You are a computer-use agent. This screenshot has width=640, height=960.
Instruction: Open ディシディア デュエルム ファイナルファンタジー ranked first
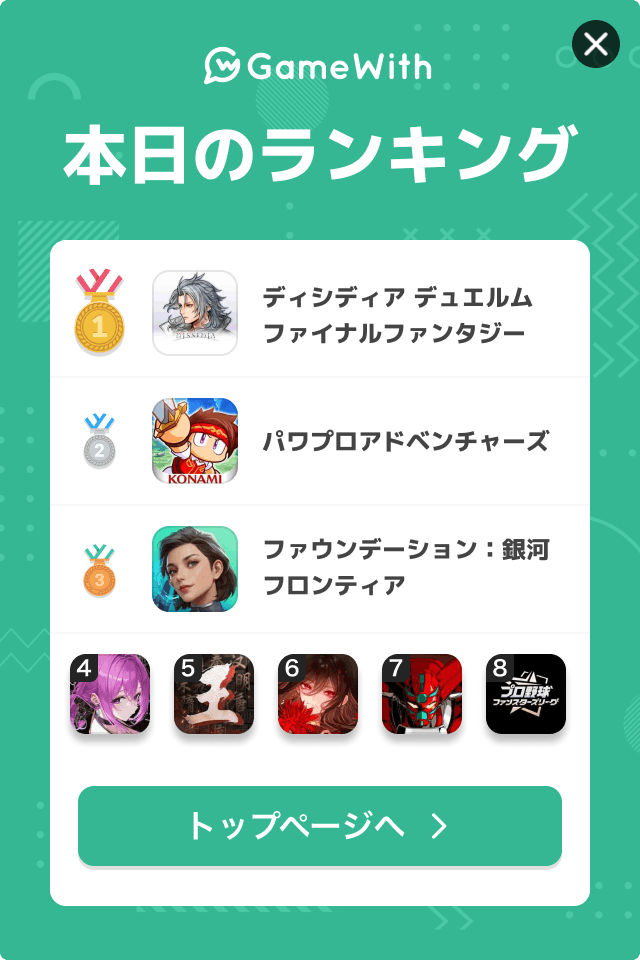click(x=320, y=313)
